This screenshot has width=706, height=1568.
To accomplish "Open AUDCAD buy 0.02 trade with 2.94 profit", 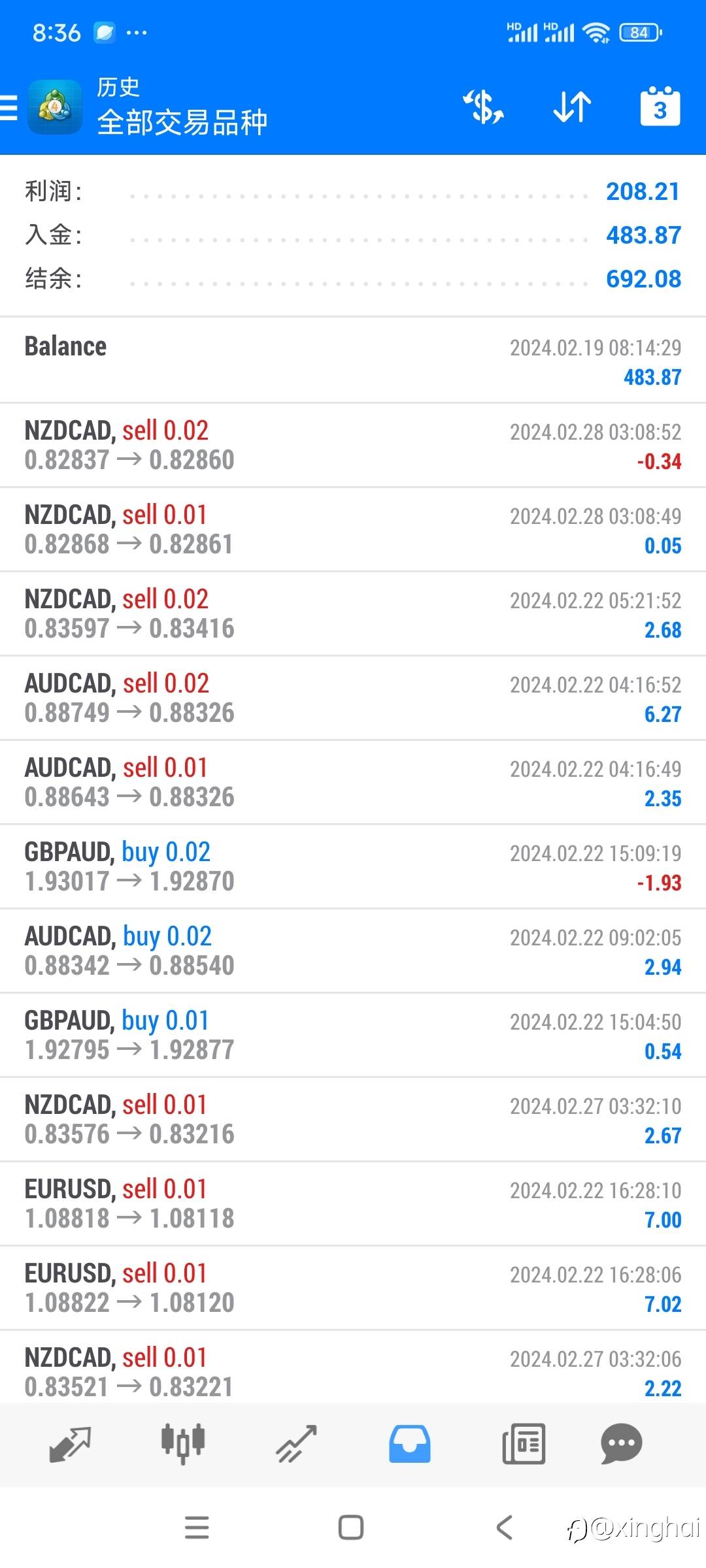I will (x=353, y=951).
